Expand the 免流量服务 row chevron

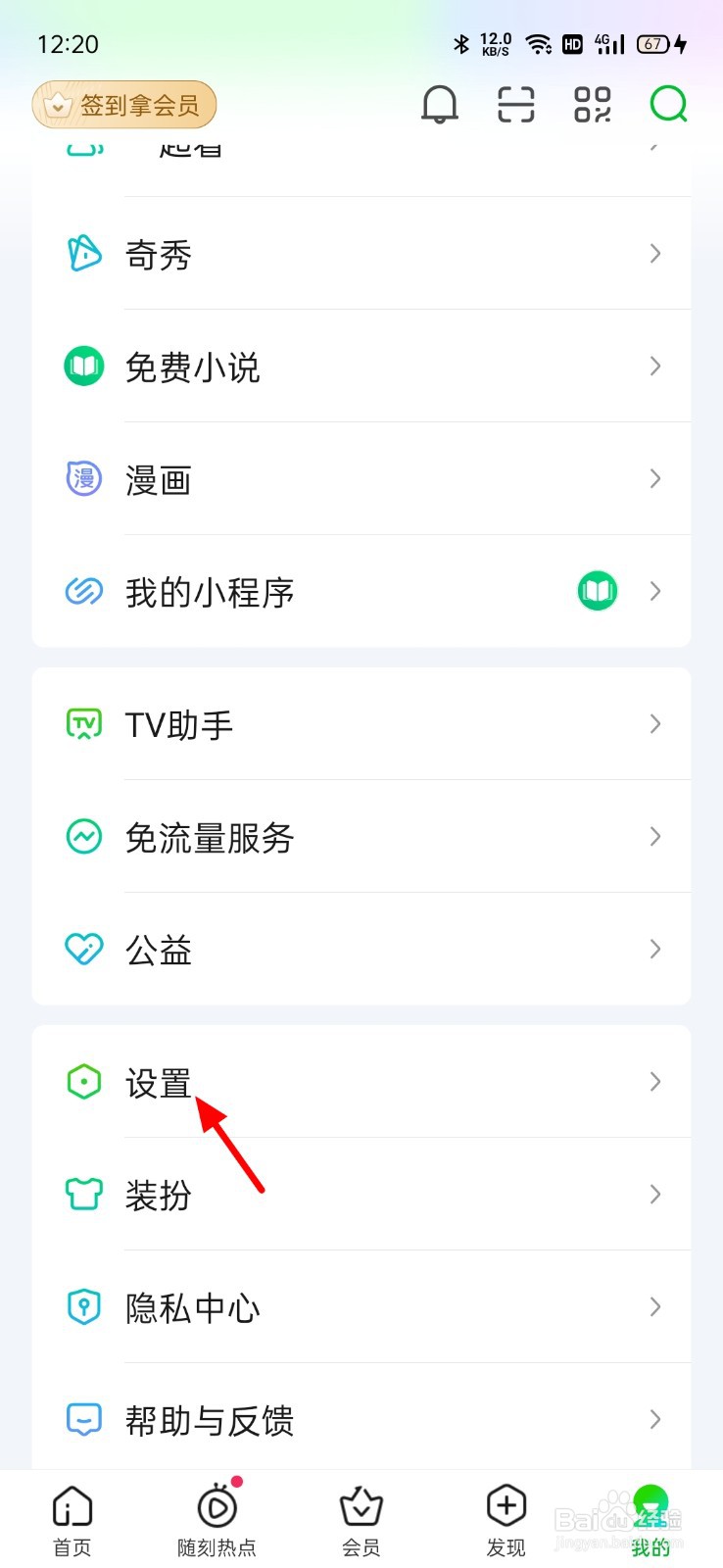(x=654, y=836)
